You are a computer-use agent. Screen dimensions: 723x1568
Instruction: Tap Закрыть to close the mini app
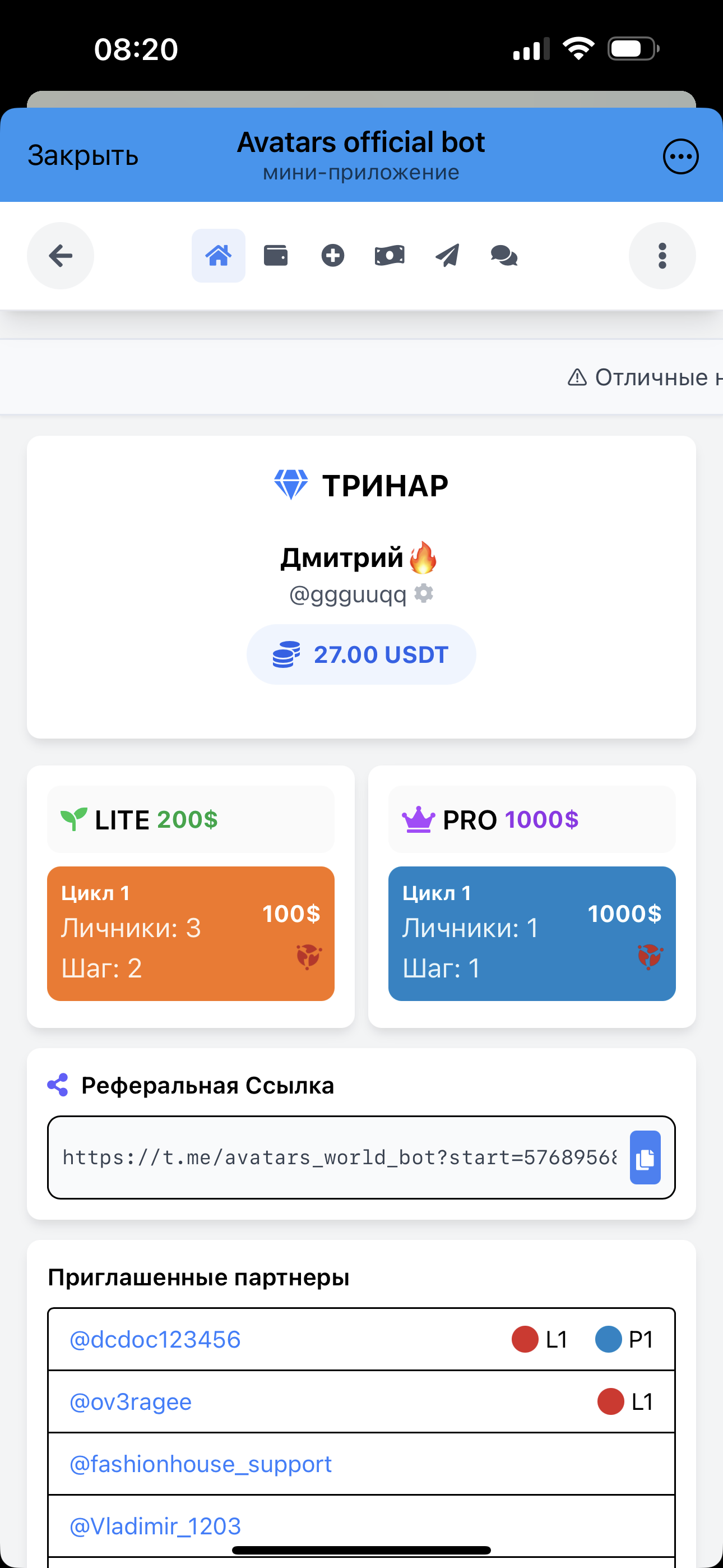pos(83,156)
